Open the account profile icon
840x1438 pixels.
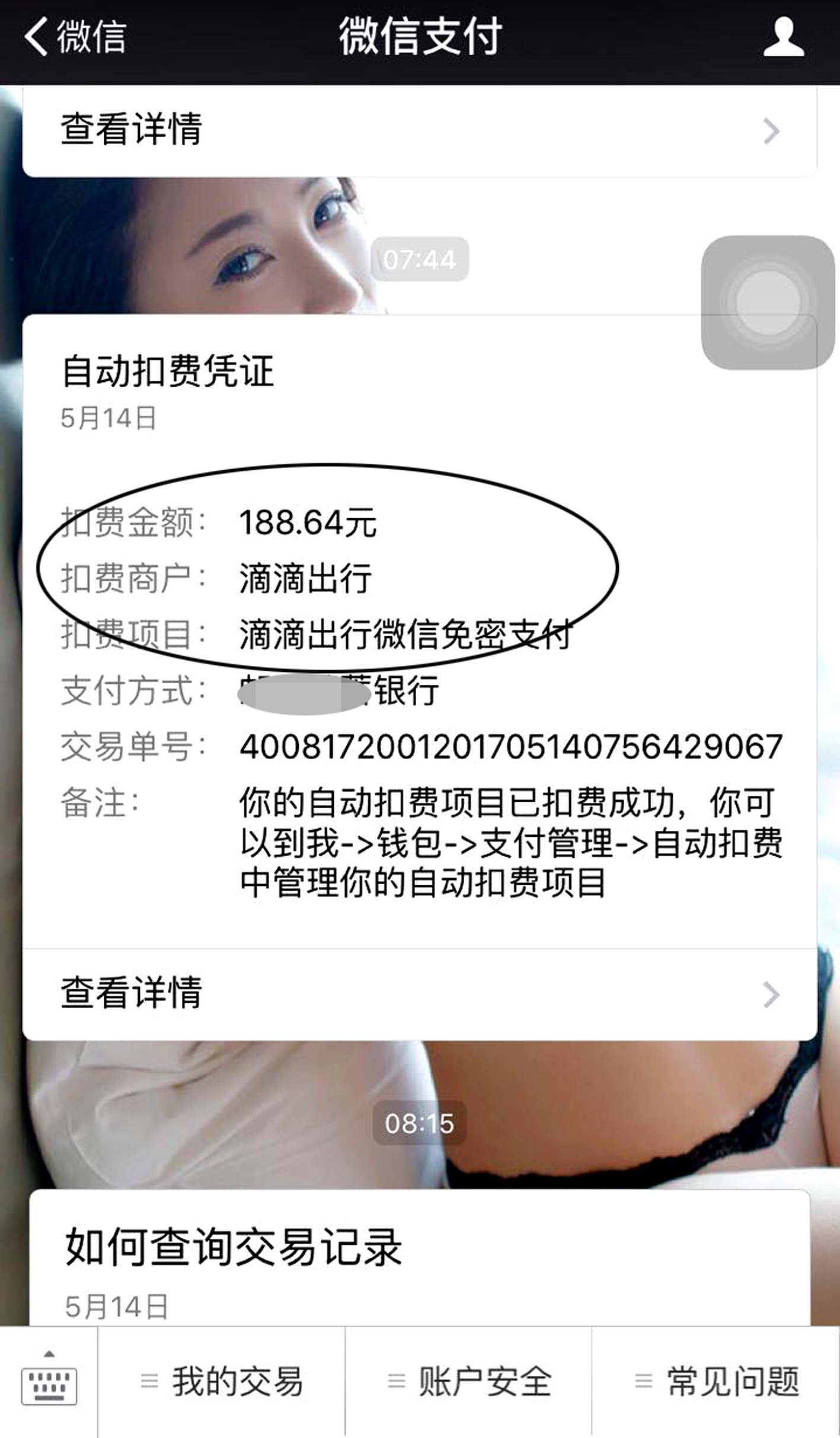(x=783, y=37)
